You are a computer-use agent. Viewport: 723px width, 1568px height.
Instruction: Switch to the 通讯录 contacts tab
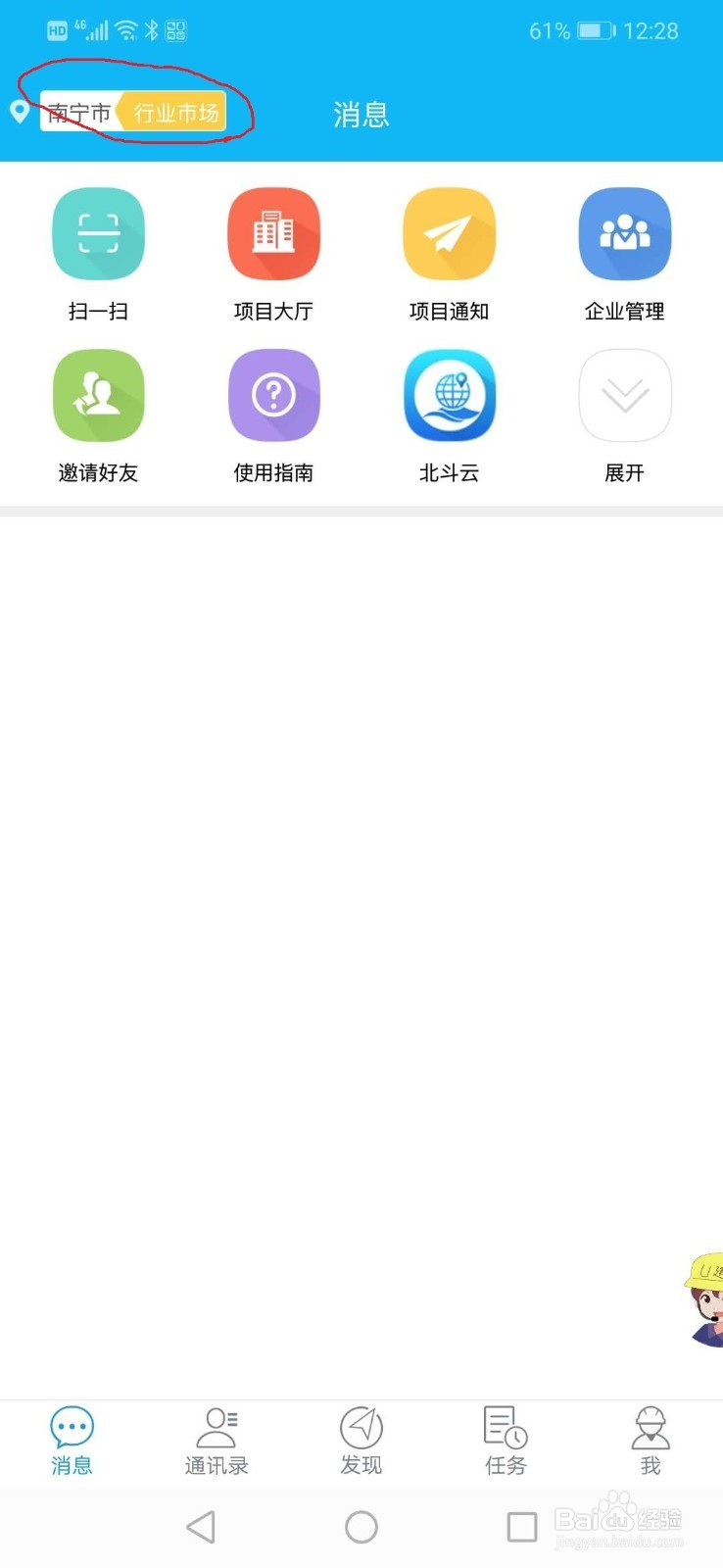216,1441
